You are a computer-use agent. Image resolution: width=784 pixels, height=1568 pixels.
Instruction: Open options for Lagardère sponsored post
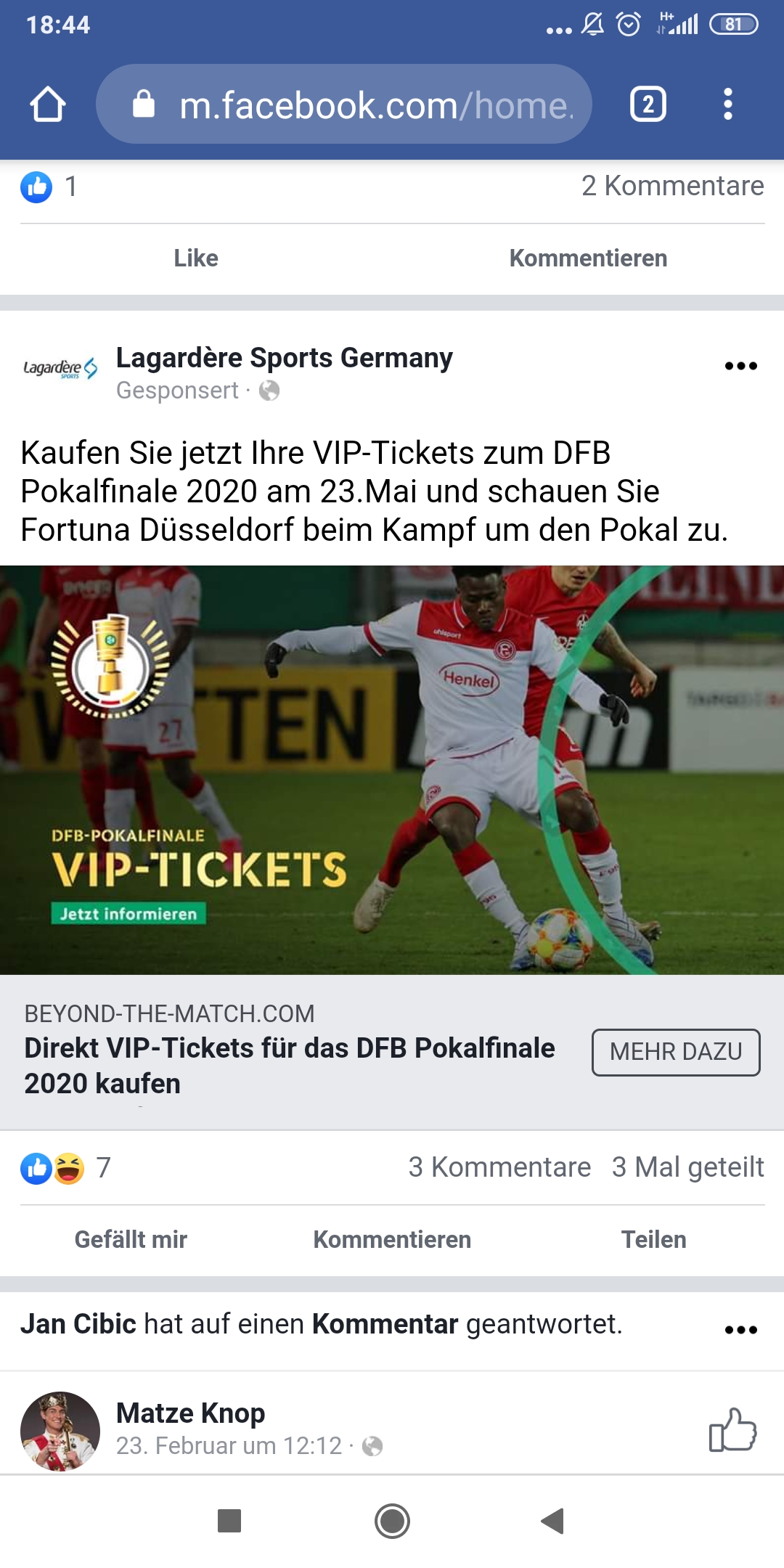click(740, 366)
